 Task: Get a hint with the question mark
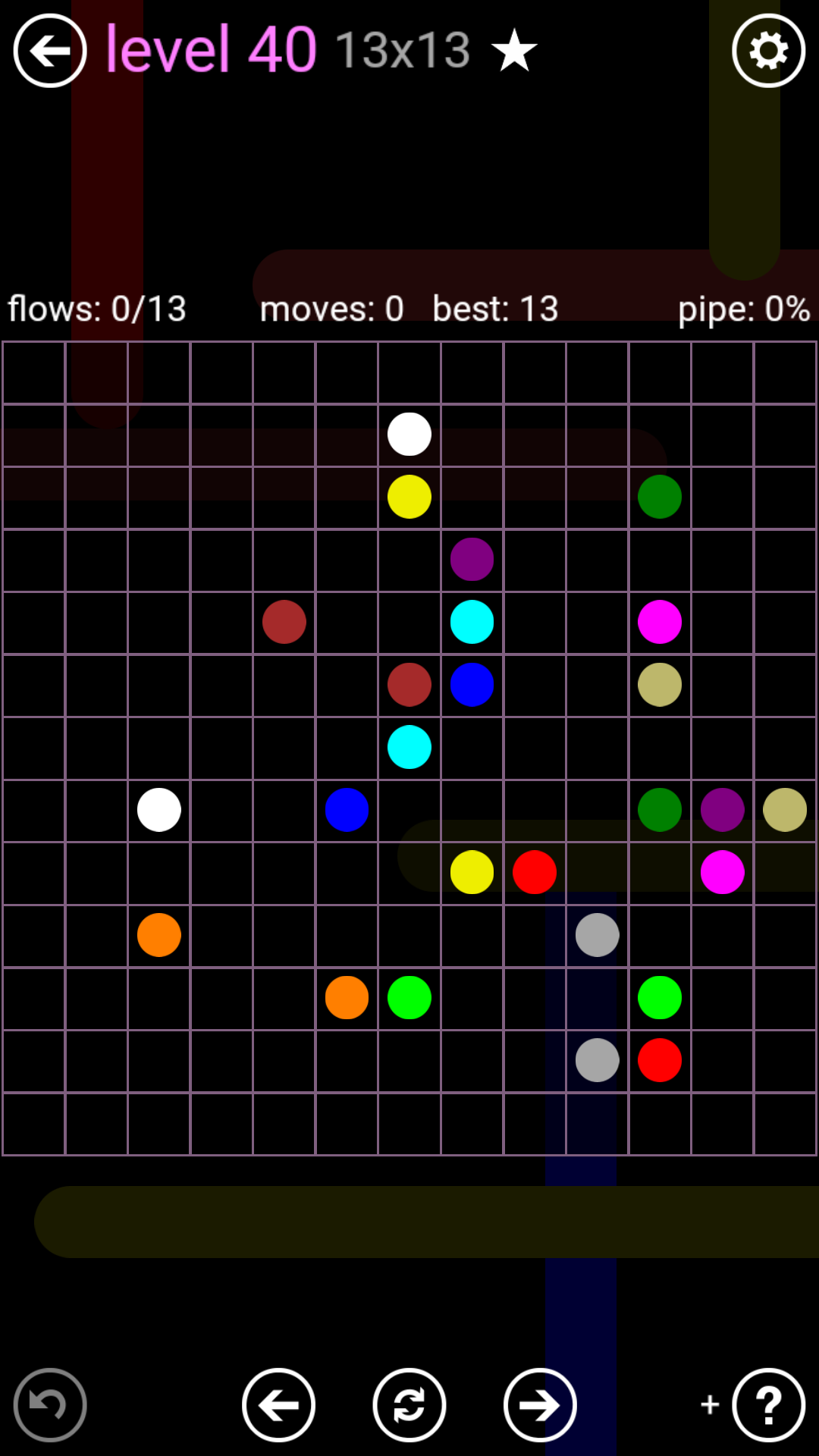pyautogui.click(x=768, y=1405)
